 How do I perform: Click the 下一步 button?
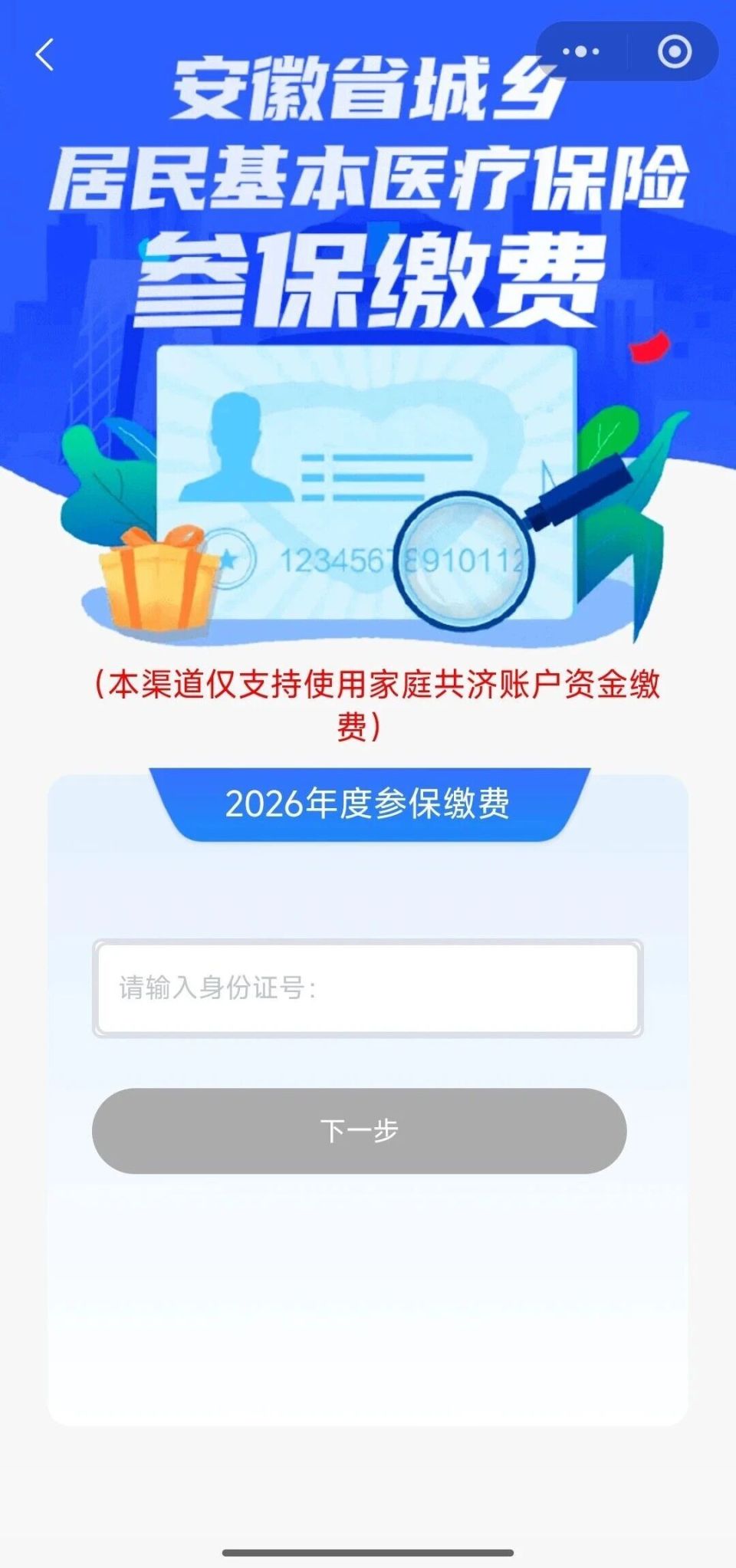click(367, 1127)
